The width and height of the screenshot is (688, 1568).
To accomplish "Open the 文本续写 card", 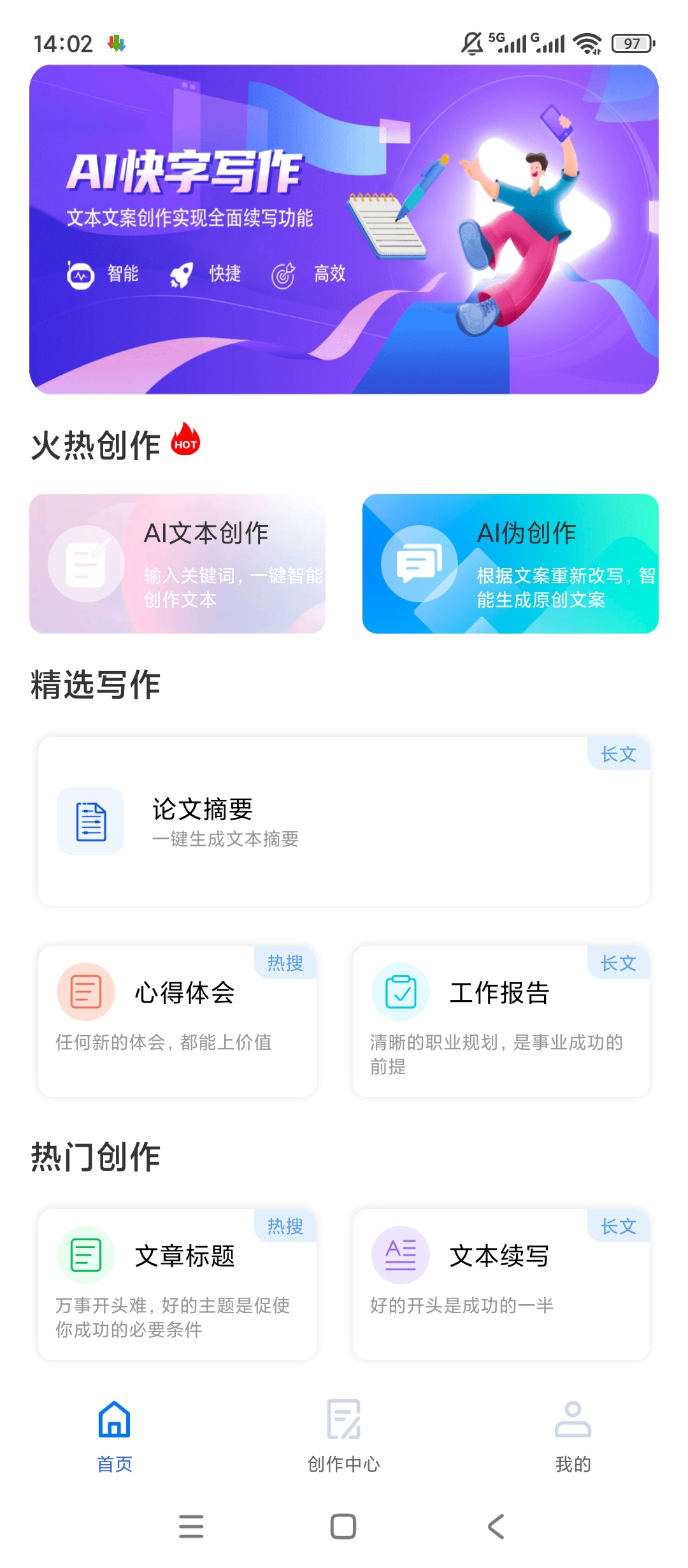I will click(x=501, y=1284).
